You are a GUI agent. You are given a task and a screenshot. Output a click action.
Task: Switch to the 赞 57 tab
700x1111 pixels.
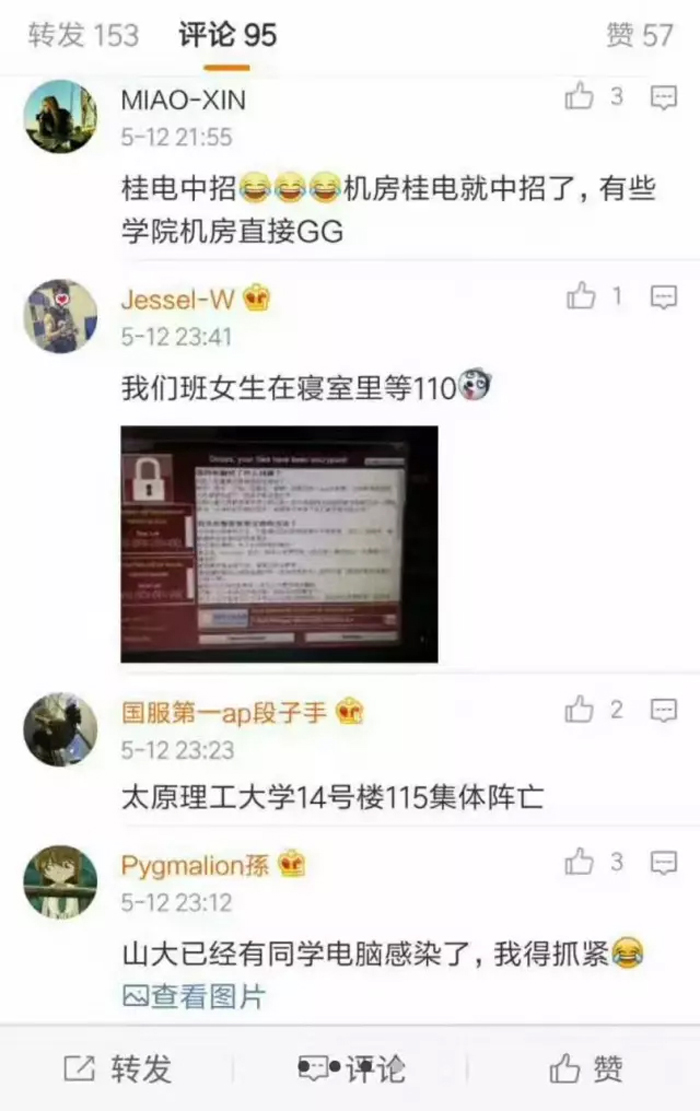(x=639, y=35)
